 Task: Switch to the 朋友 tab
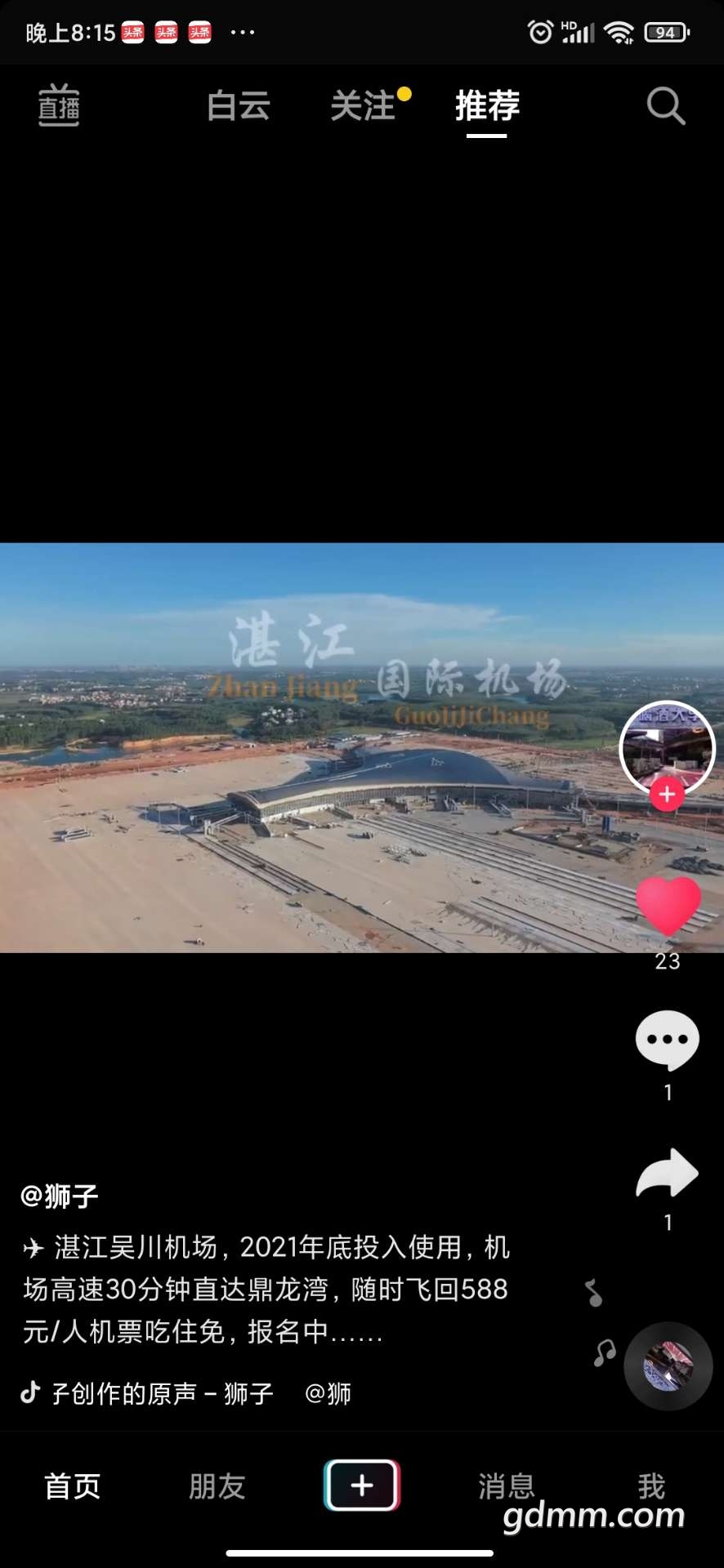click(x=217, y=1486)
